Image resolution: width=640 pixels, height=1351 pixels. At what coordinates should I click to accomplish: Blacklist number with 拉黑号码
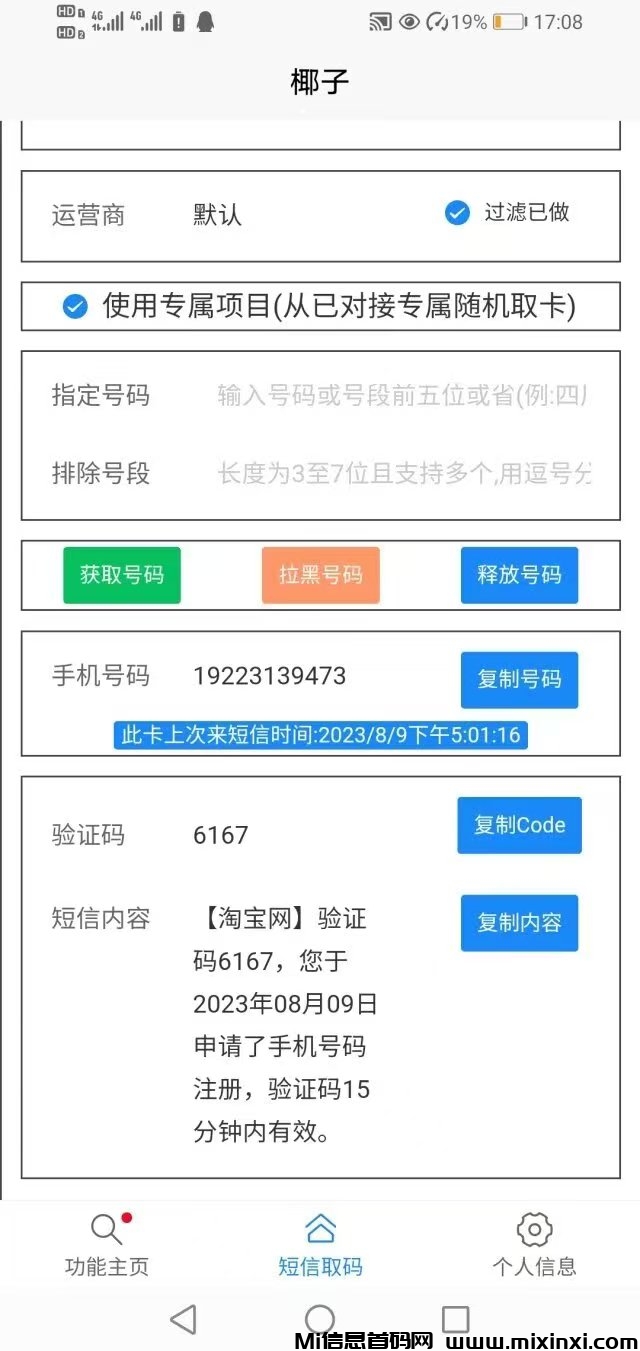tap(320, 575)
